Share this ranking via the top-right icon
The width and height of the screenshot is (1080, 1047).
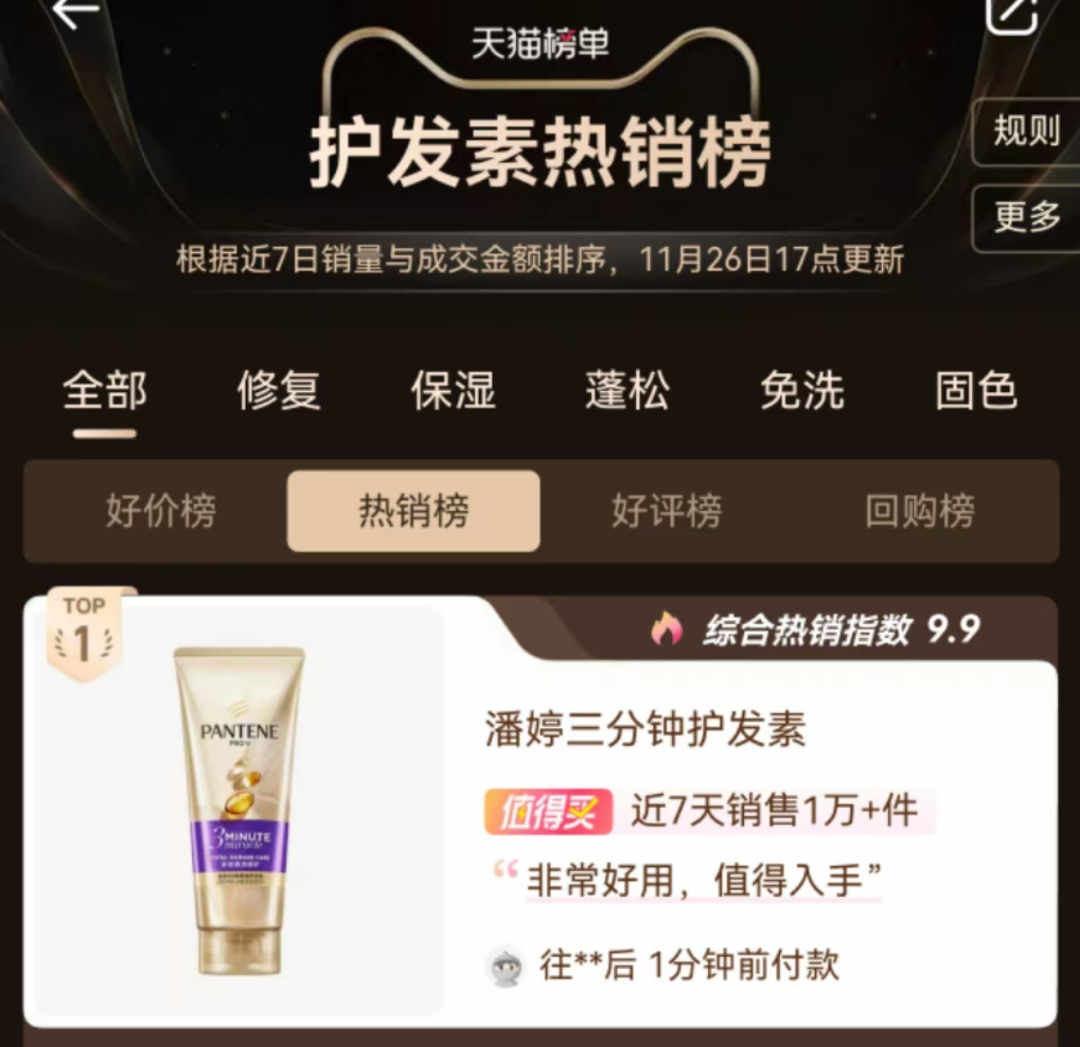pyautogui.click(x=1012, y=12)
